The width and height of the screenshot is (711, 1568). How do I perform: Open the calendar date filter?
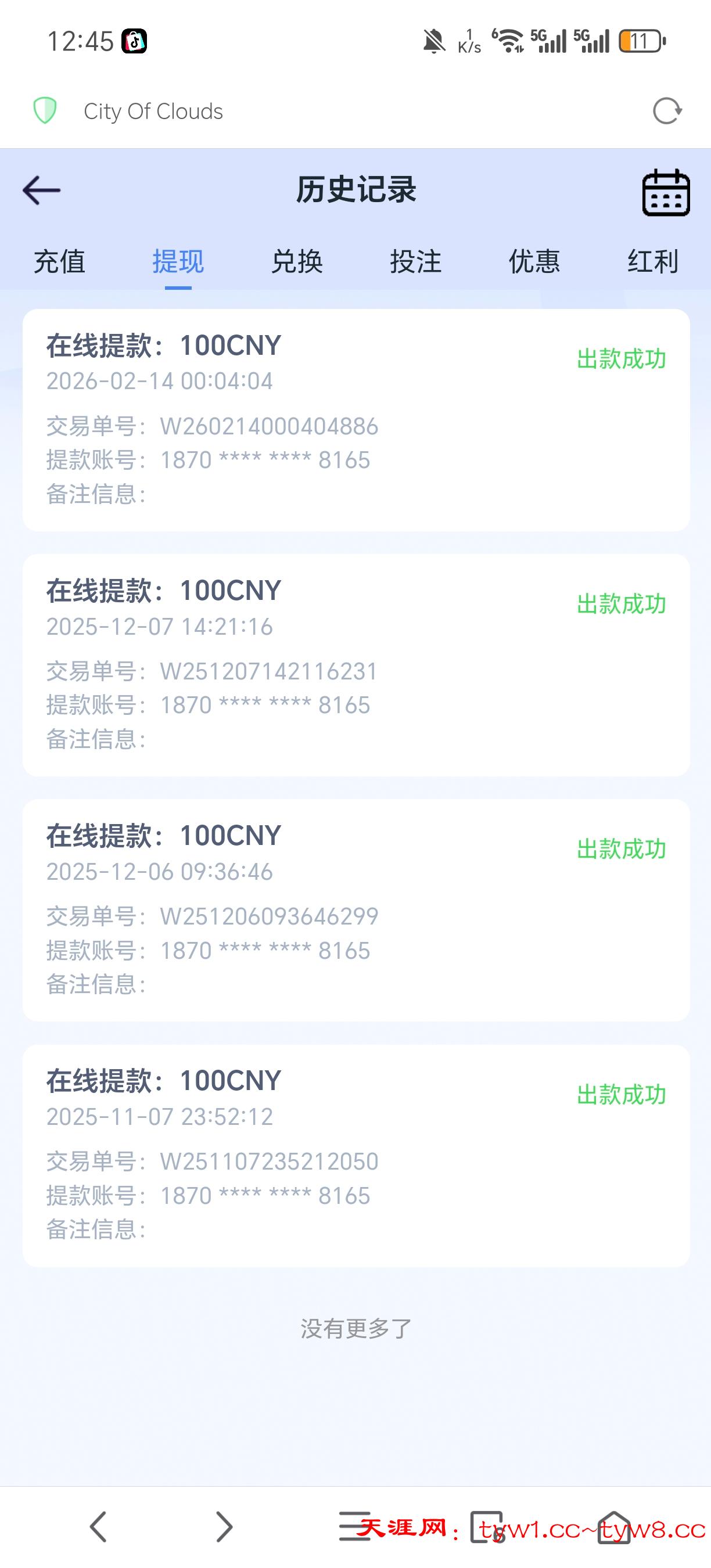[x=666, y=193]
